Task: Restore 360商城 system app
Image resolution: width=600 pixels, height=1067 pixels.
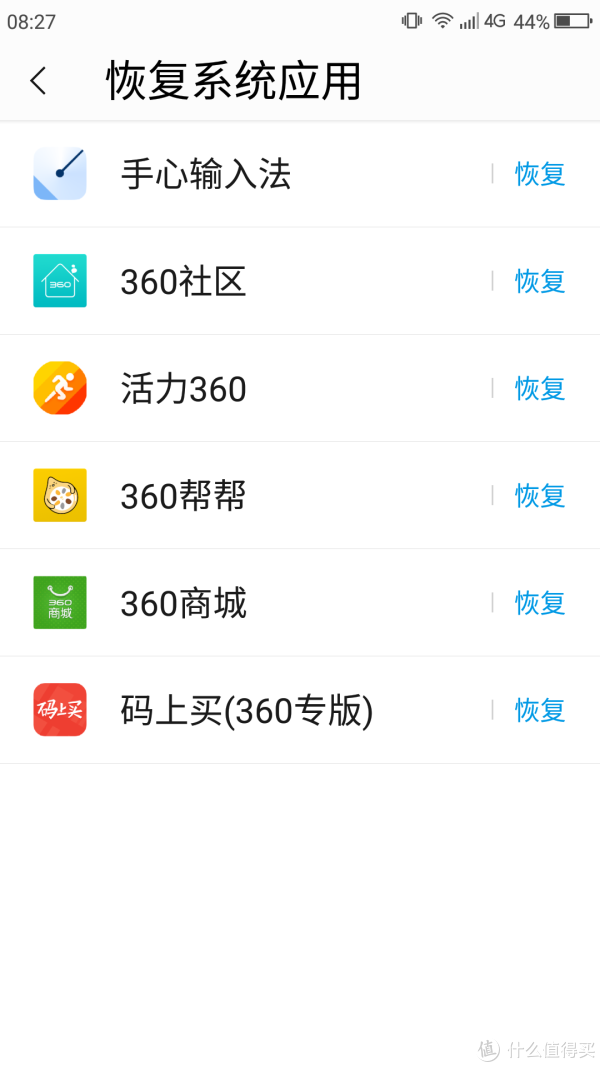Action: point(539,603)
